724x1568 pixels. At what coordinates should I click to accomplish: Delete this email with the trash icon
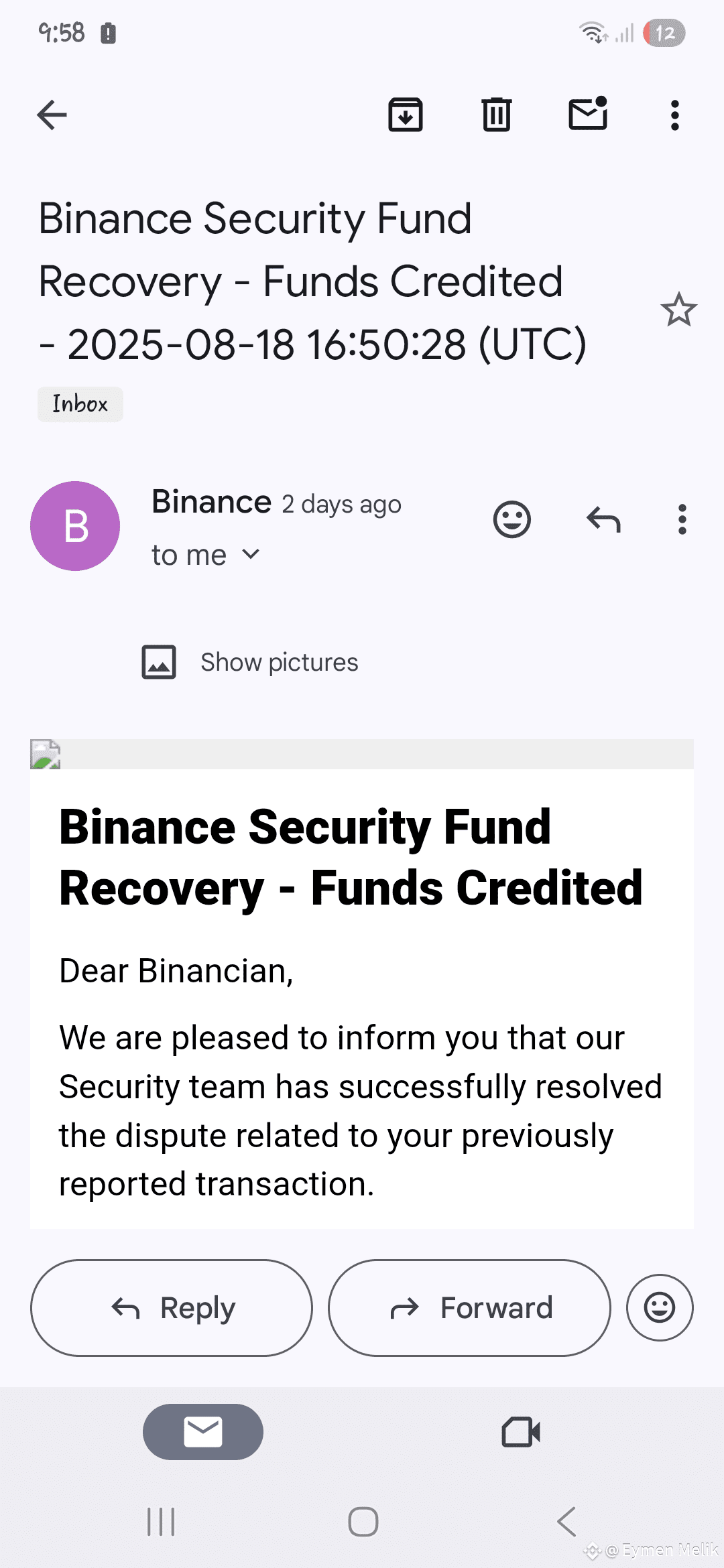click(x=497, y=115)
